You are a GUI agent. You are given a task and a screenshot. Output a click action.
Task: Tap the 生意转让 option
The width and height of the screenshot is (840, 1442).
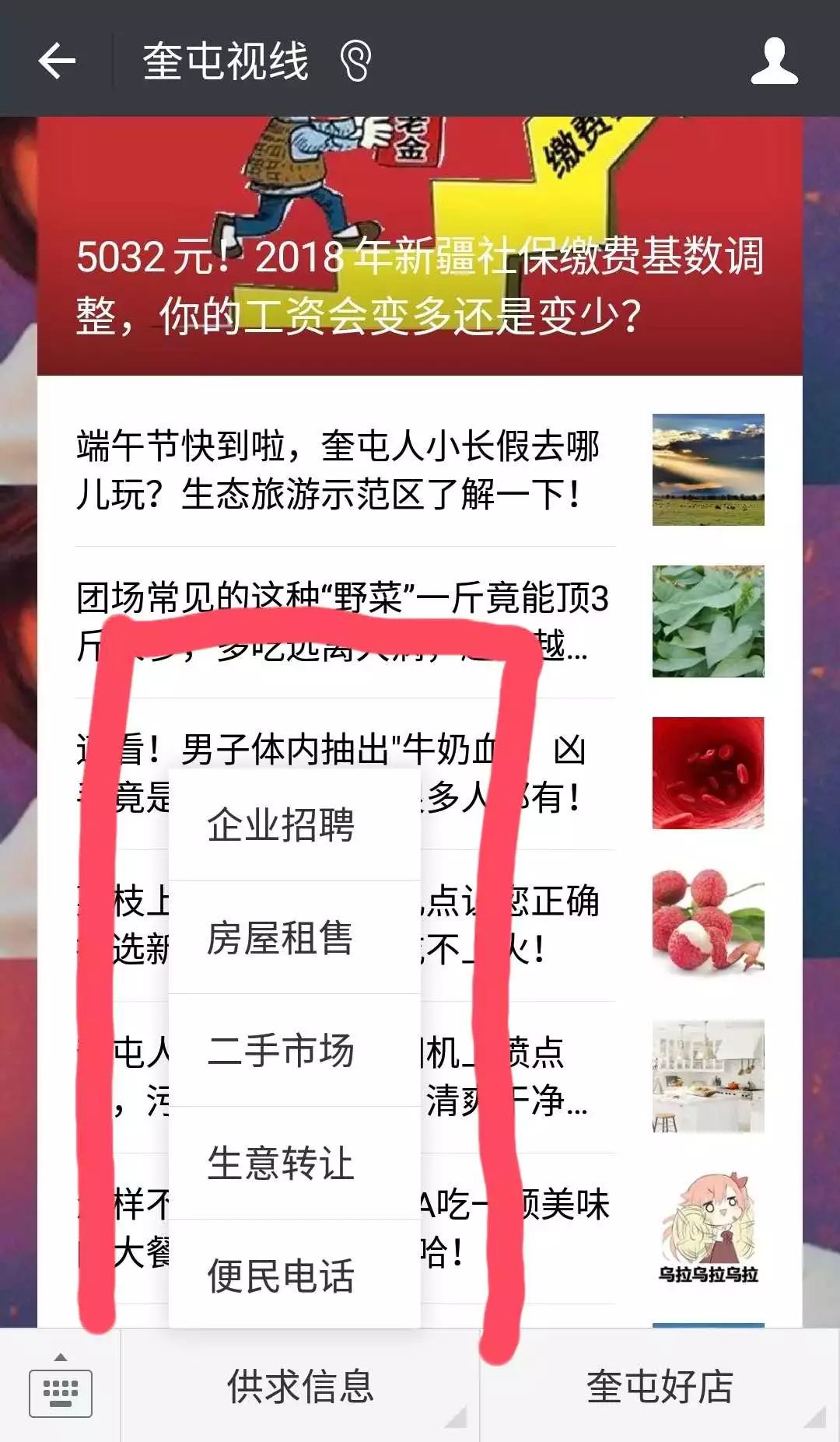pos(295,1163)
